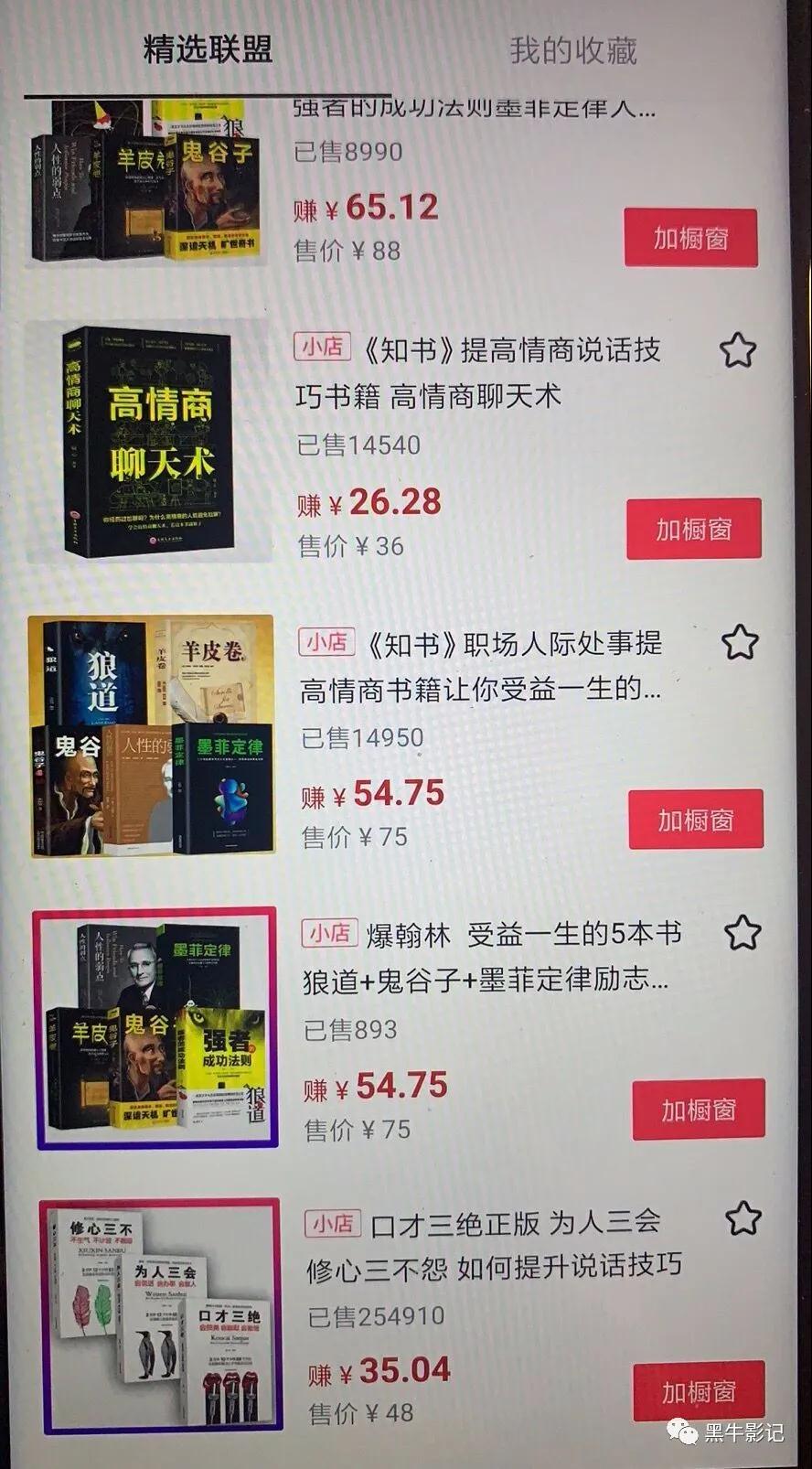Switch to the 精选联盟 tab

tap(208, 50)
